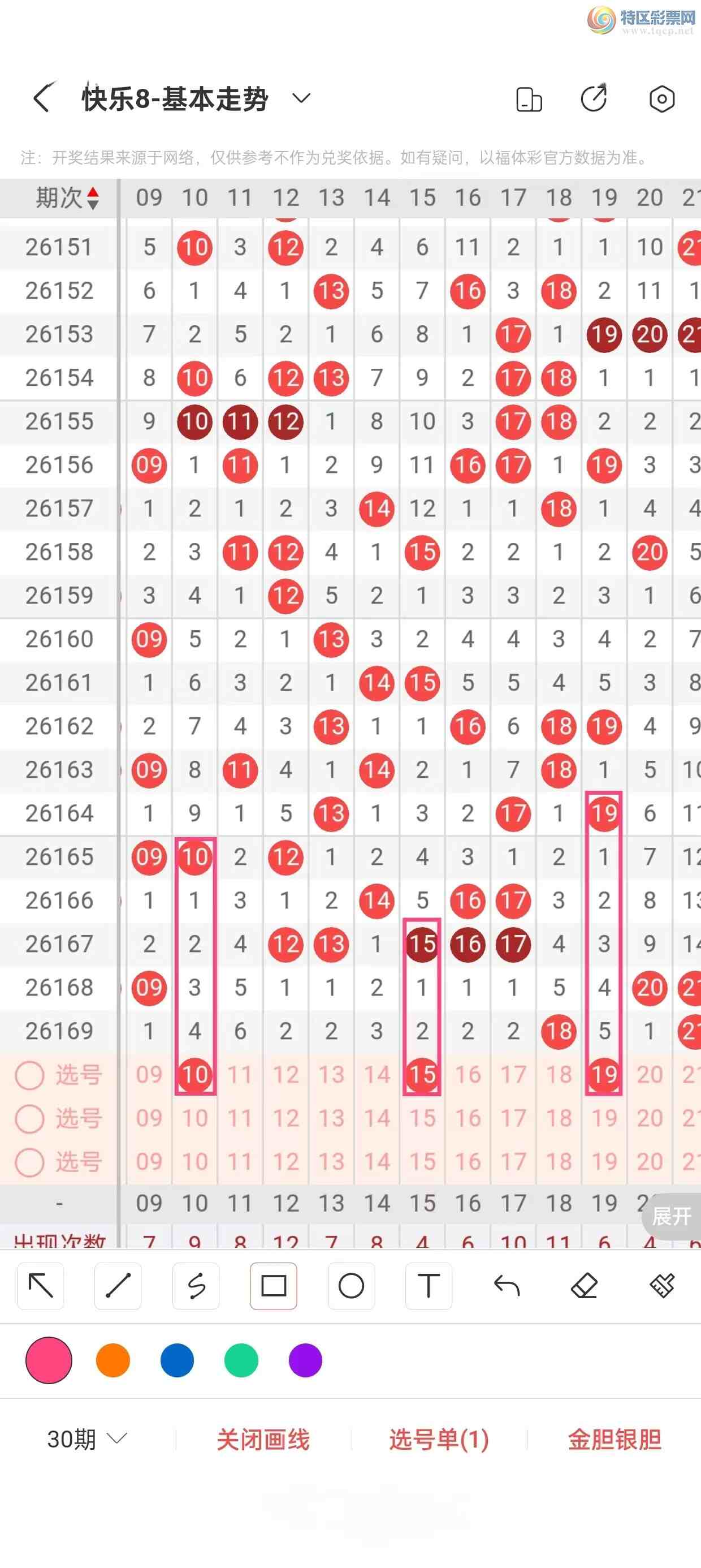This screenshot has height=1568, width=701.
Task: Open the hexagon settings icon
Action: [661, 98]
